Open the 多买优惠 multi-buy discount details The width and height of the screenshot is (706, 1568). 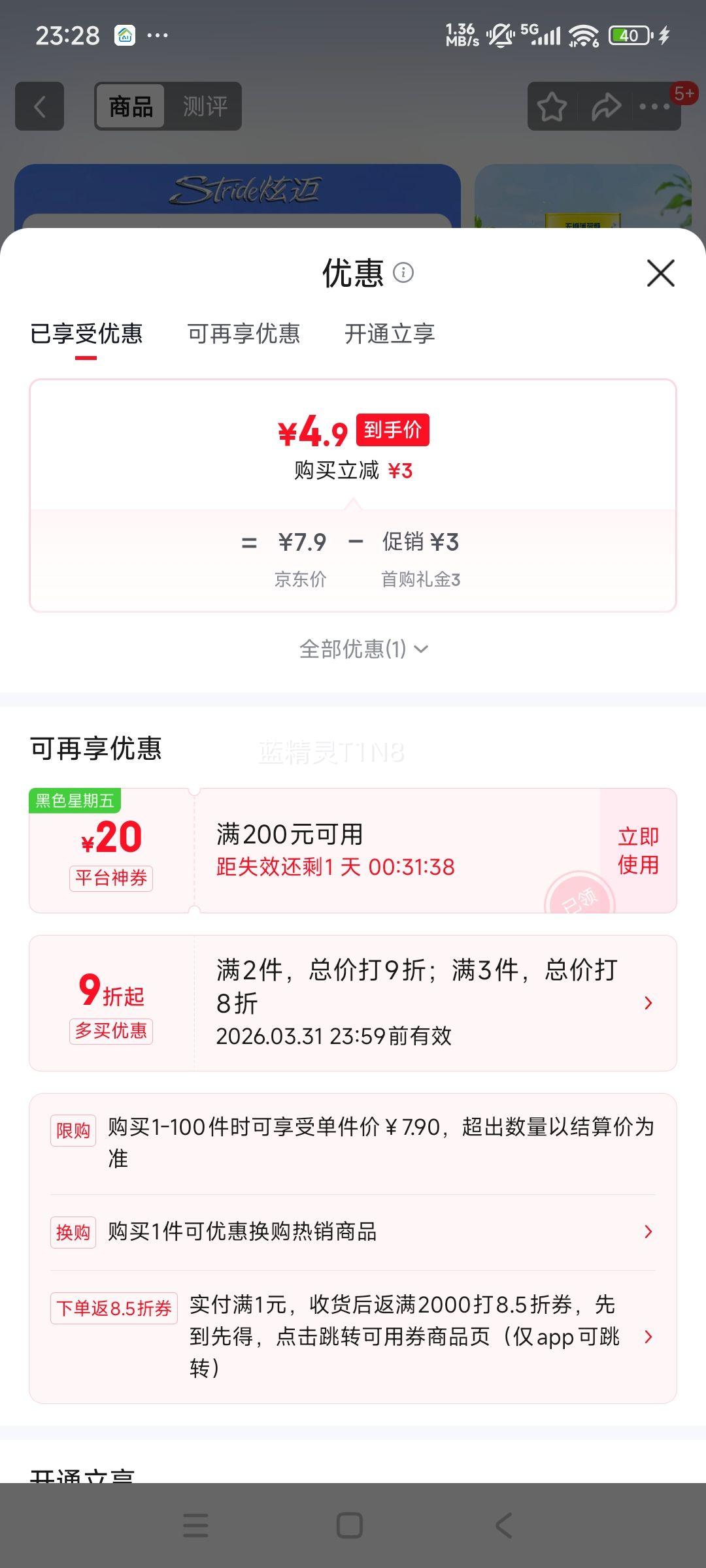[647, 1002]
